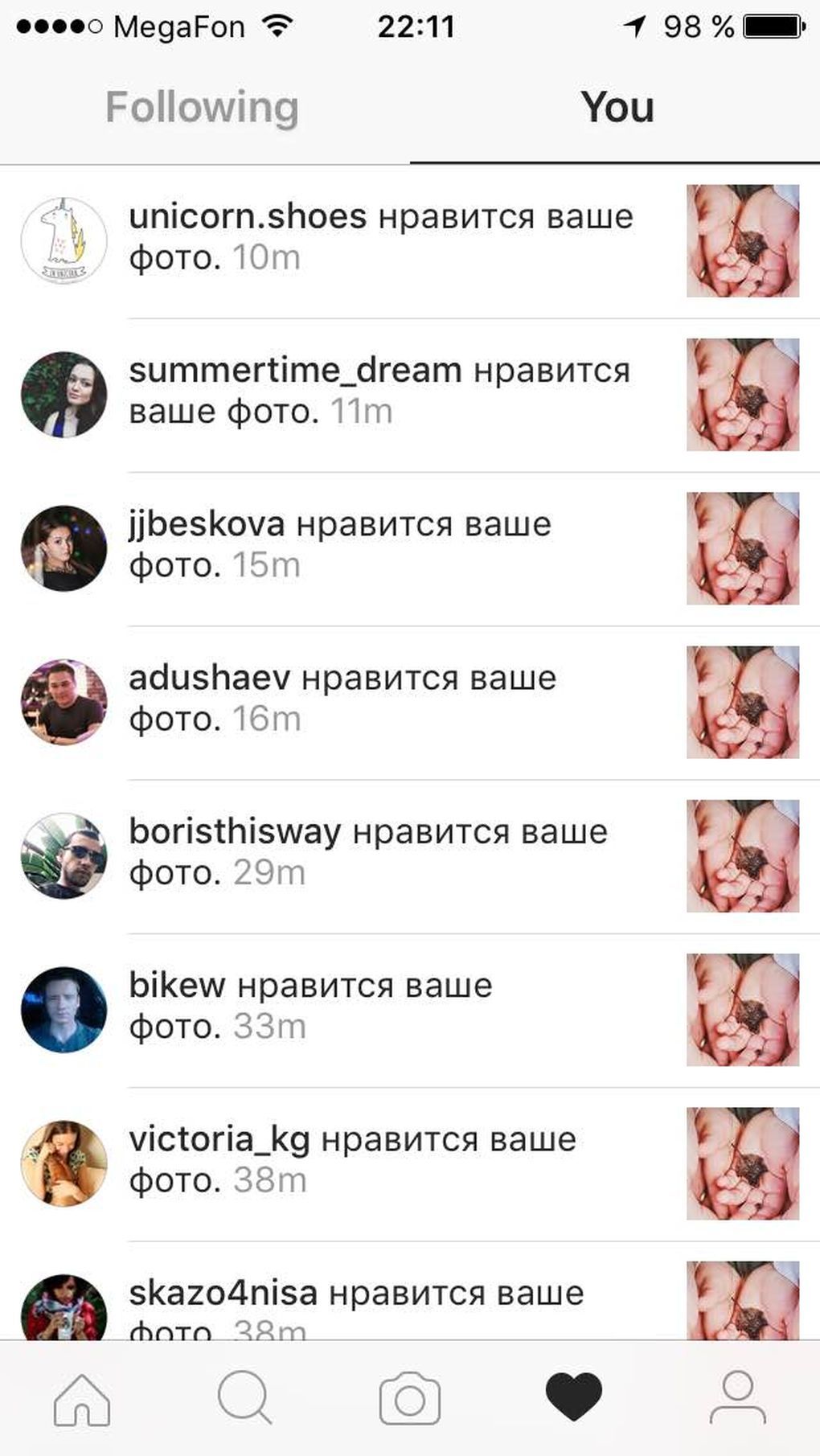The width and height of the screenshot is (820, 1456).
Task: Go to your profile tab
Action: (x=737, y=1400)
